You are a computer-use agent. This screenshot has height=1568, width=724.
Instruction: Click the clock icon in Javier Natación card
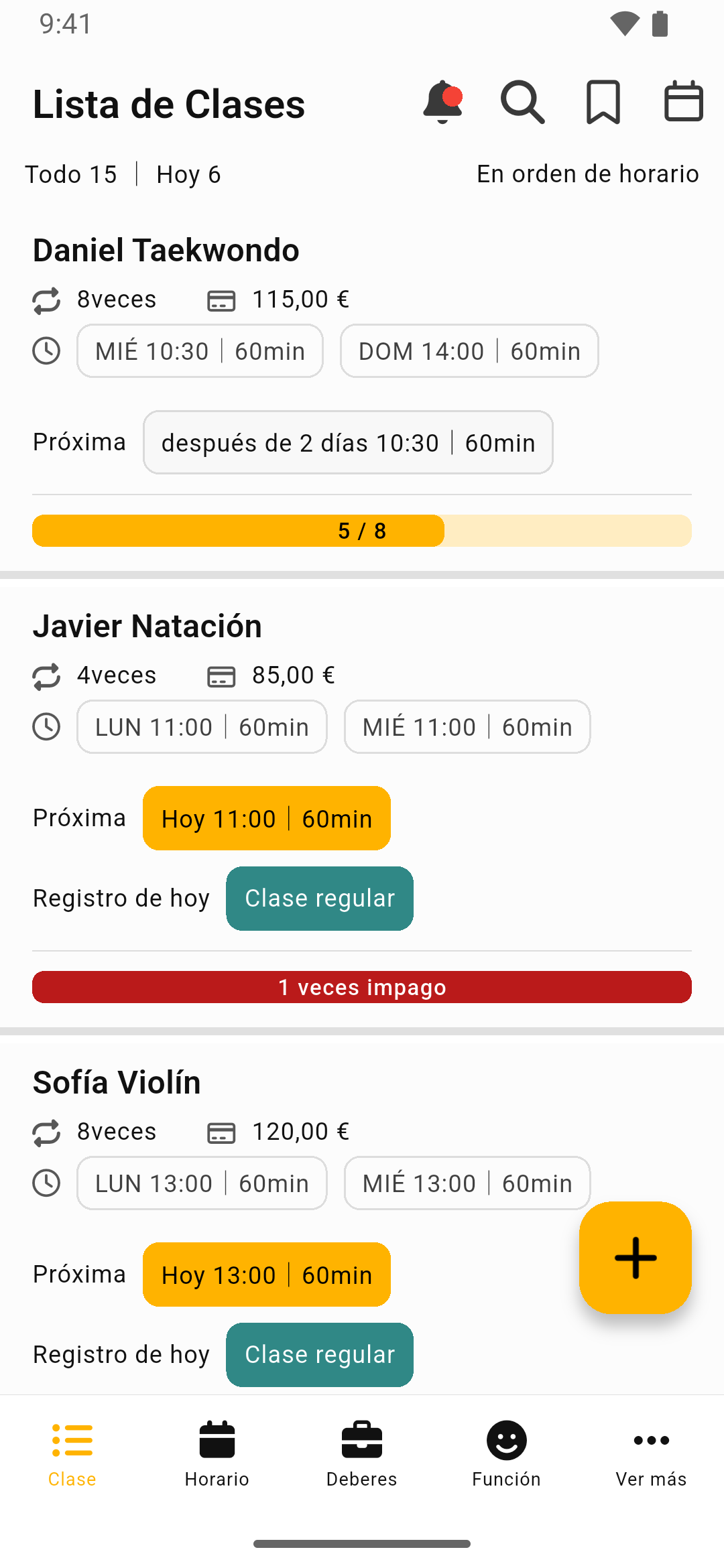[x=46, y=726]
